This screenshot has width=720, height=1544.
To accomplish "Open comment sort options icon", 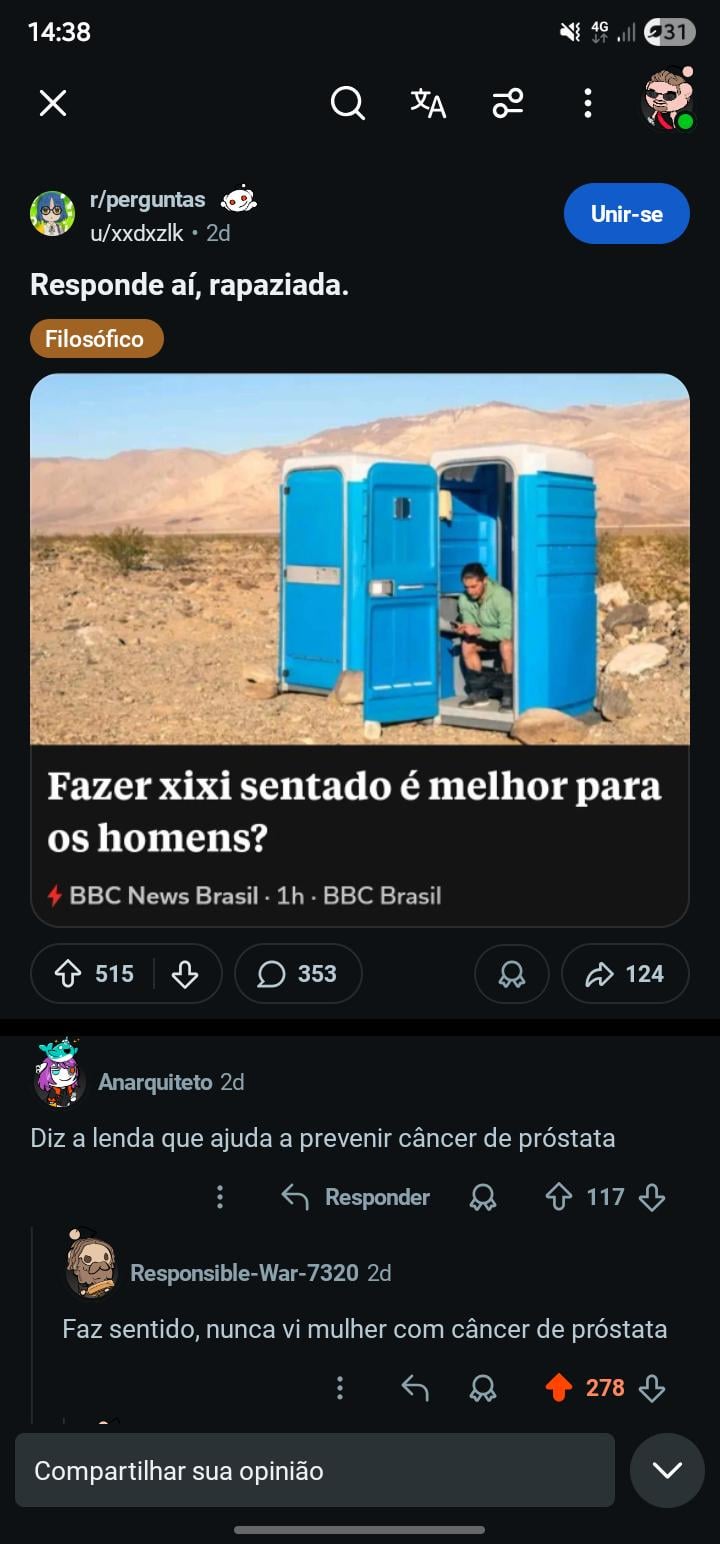I will pos(507,103).
